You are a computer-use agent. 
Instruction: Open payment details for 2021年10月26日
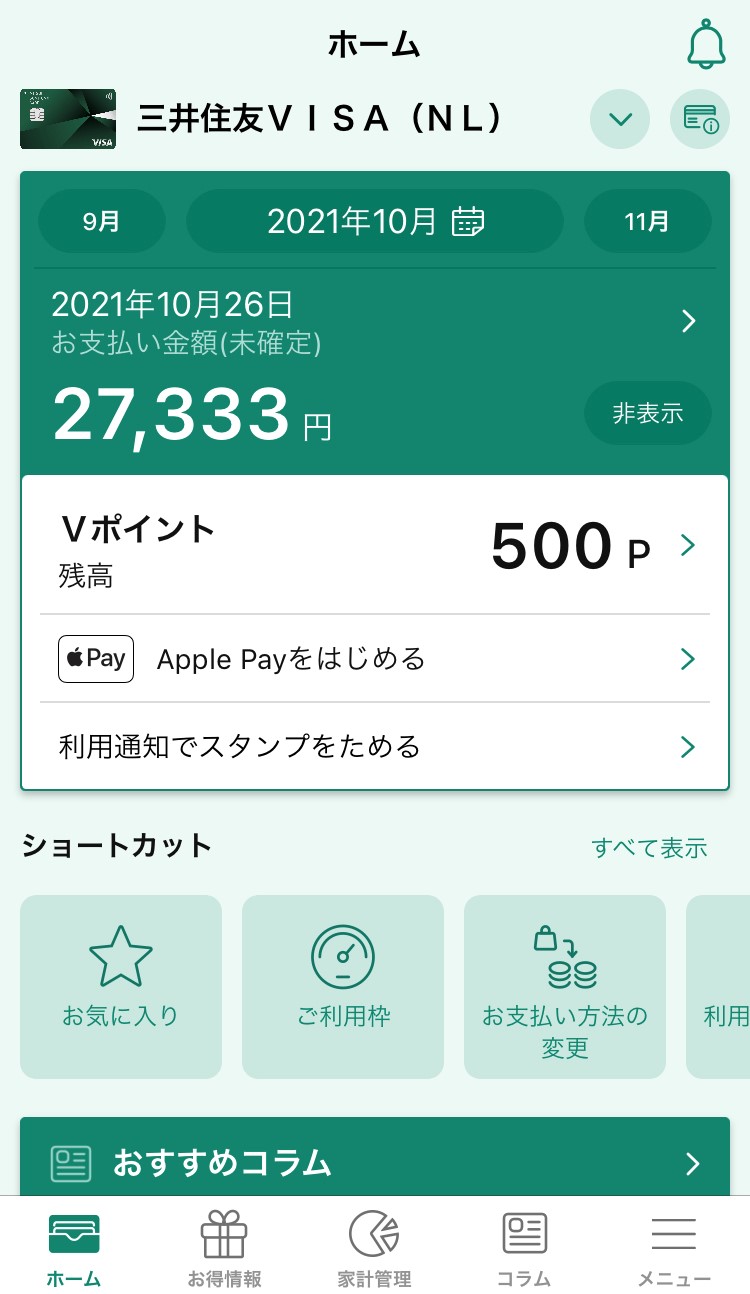tap(375, 322)
